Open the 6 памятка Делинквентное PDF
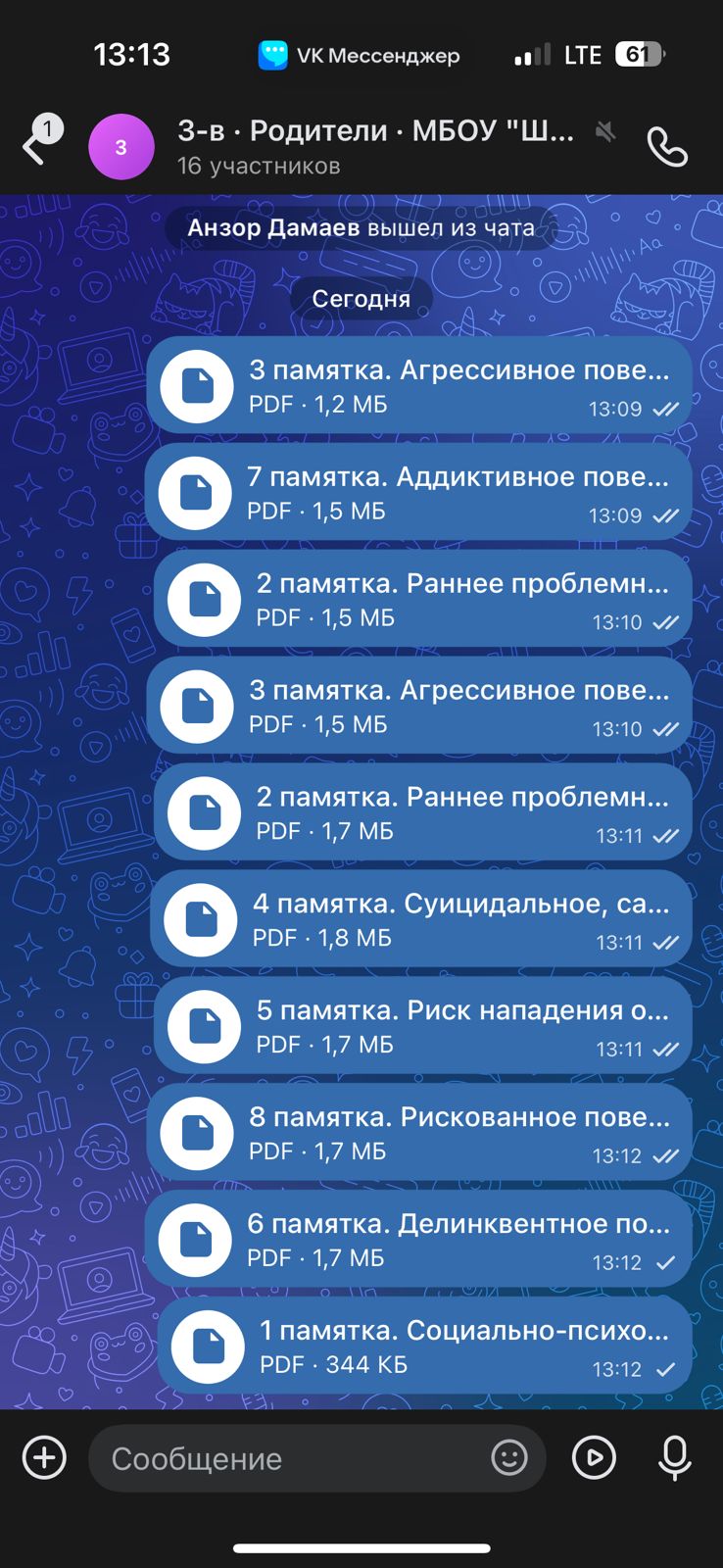Screen dimensions: 723x1568 419,1240
